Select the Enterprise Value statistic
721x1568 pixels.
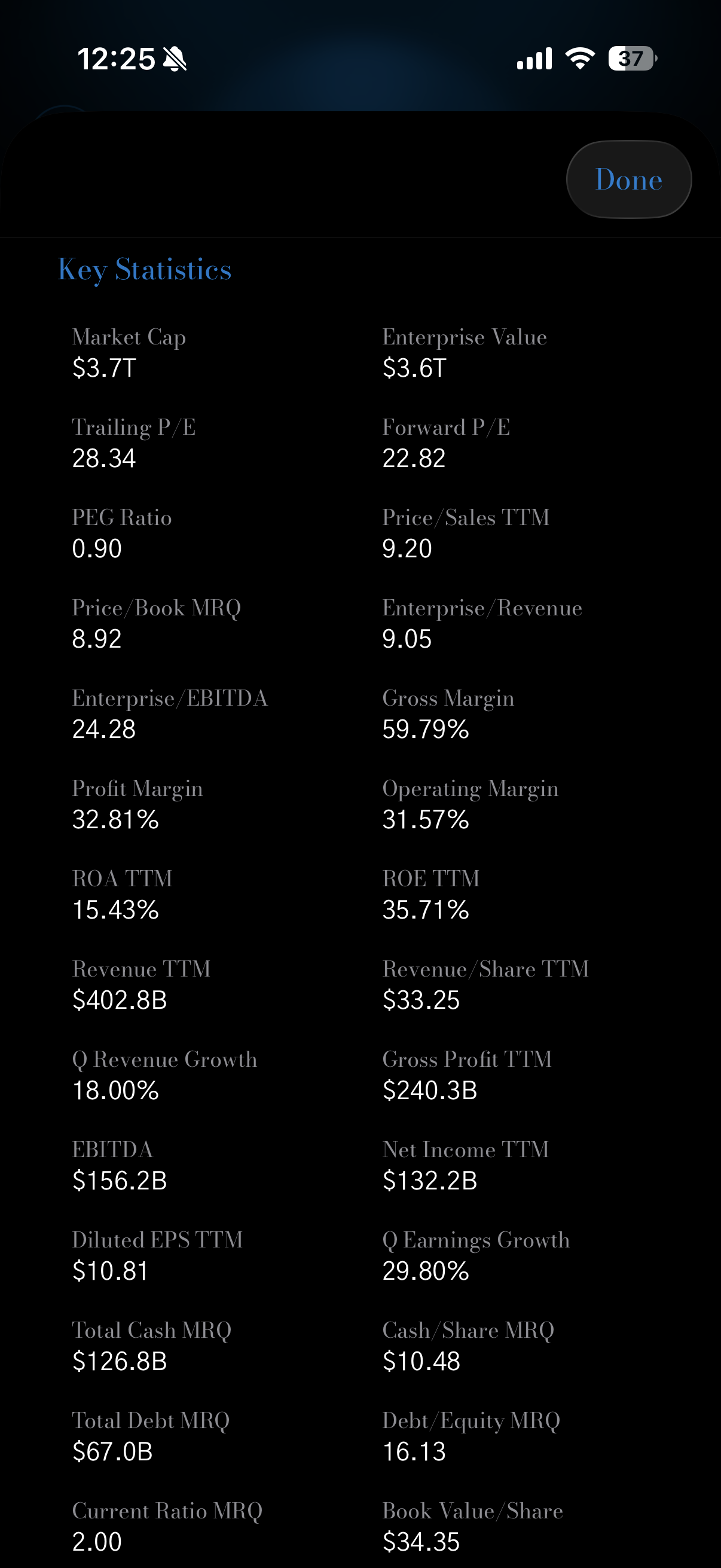click(x=465, y=337)
